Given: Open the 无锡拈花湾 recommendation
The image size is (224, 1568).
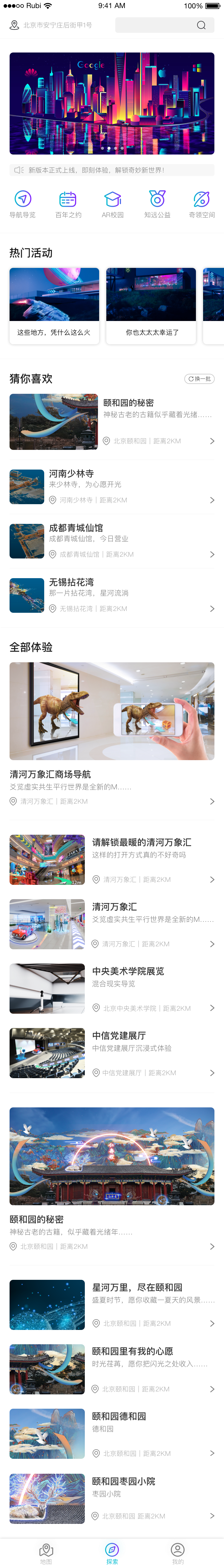Looking at the screenshot, I should pos(112,595).
